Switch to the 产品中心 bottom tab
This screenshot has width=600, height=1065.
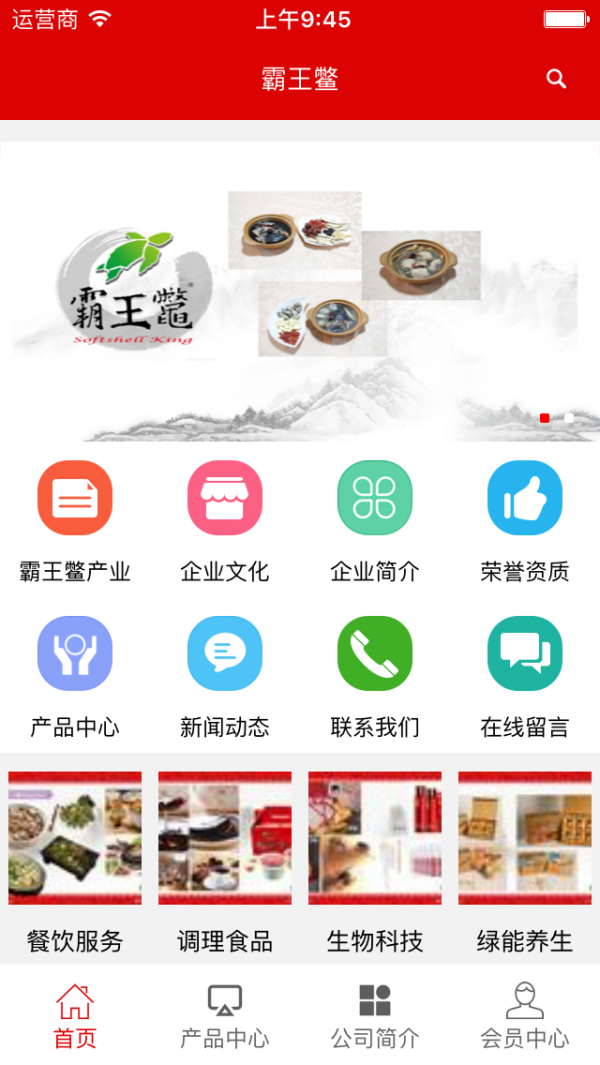coord(225,1015)
